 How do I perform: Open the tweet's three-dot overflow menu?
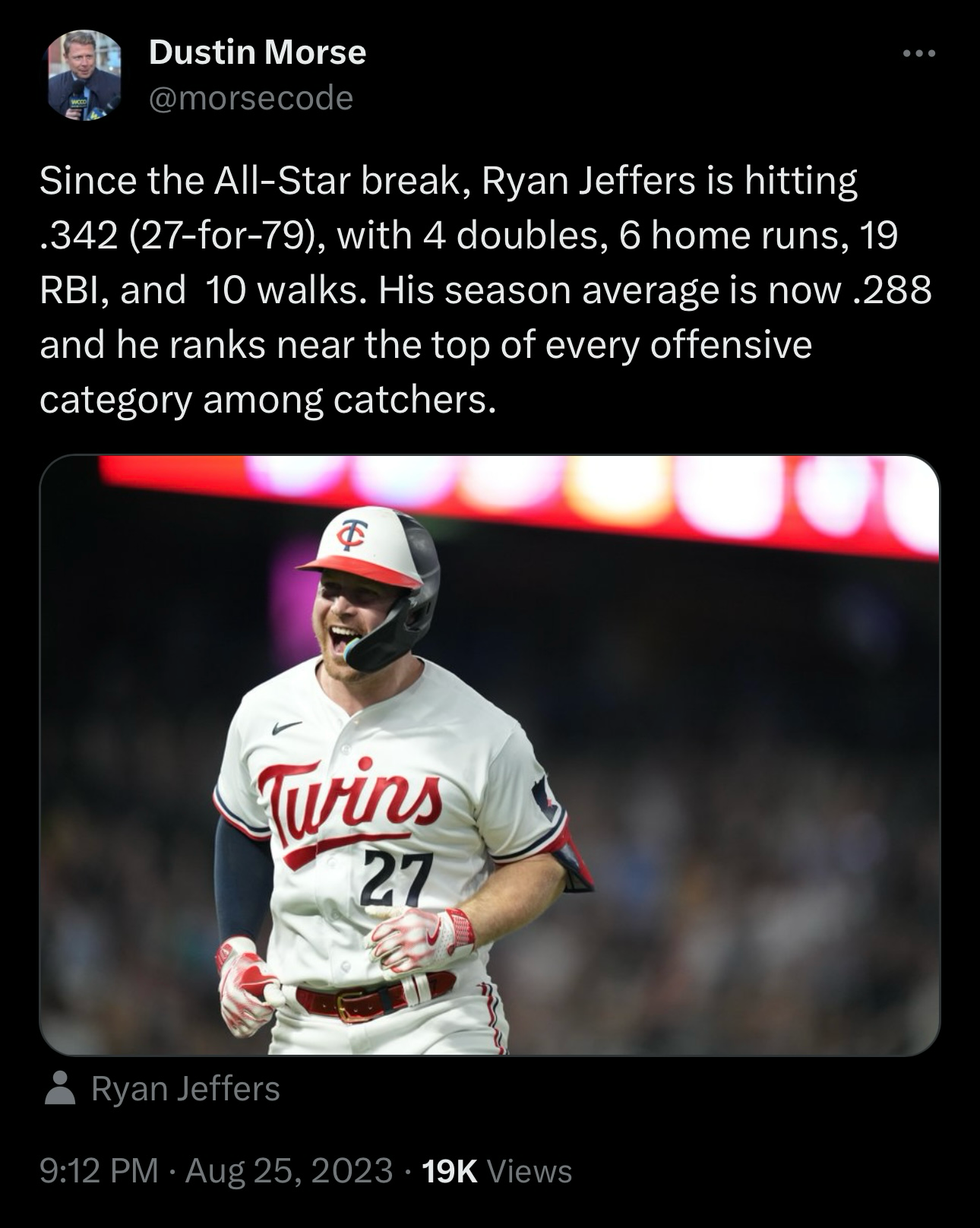[x=919, y=54]
